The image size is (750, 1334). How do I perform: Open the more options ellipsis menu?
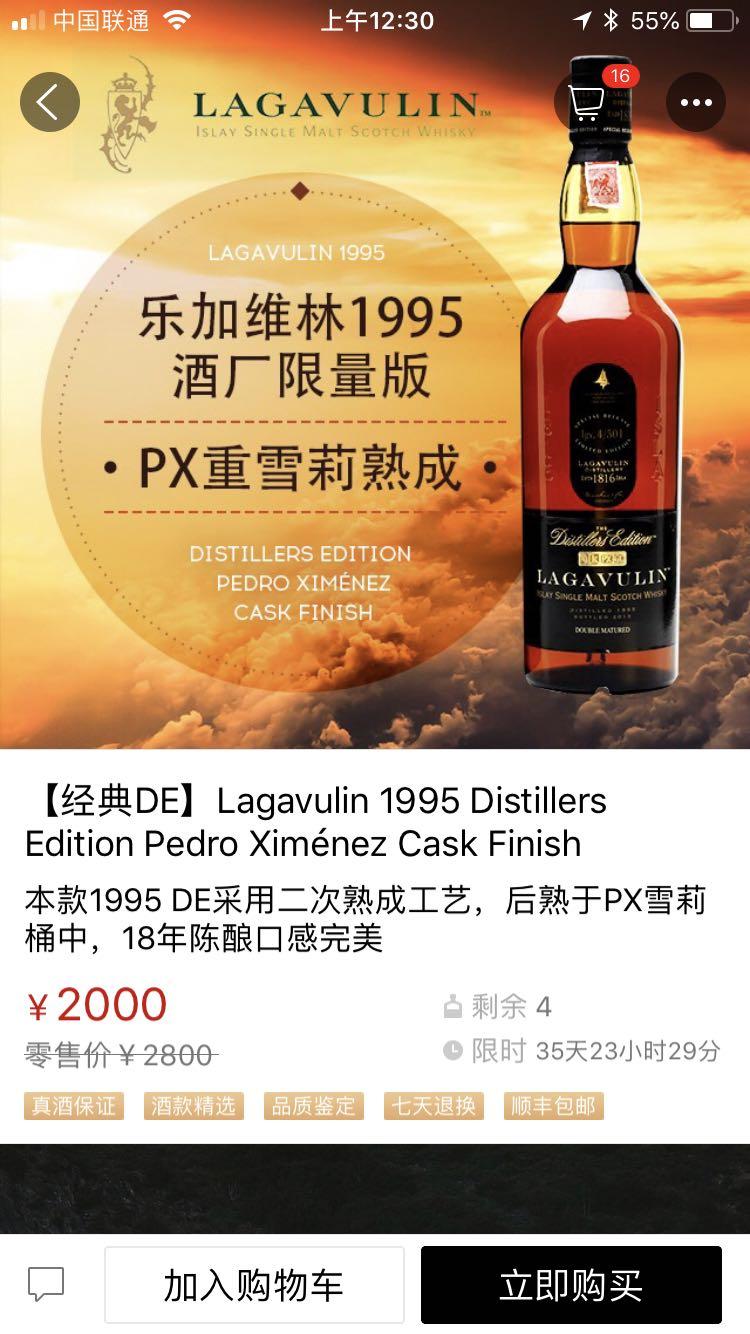click(x=696, y=101)
